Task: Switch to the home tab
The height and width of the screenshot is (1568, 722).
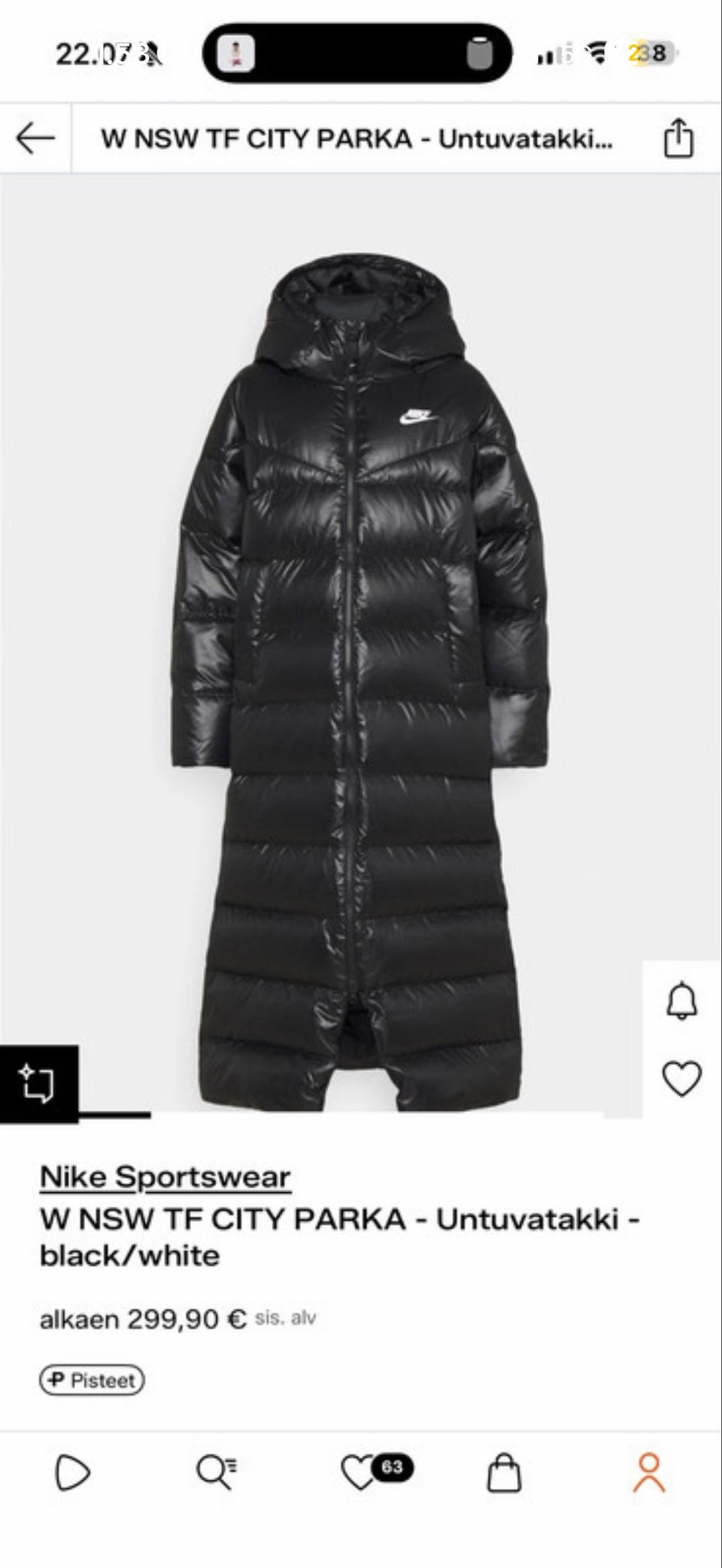Action: click(72, 1473)
